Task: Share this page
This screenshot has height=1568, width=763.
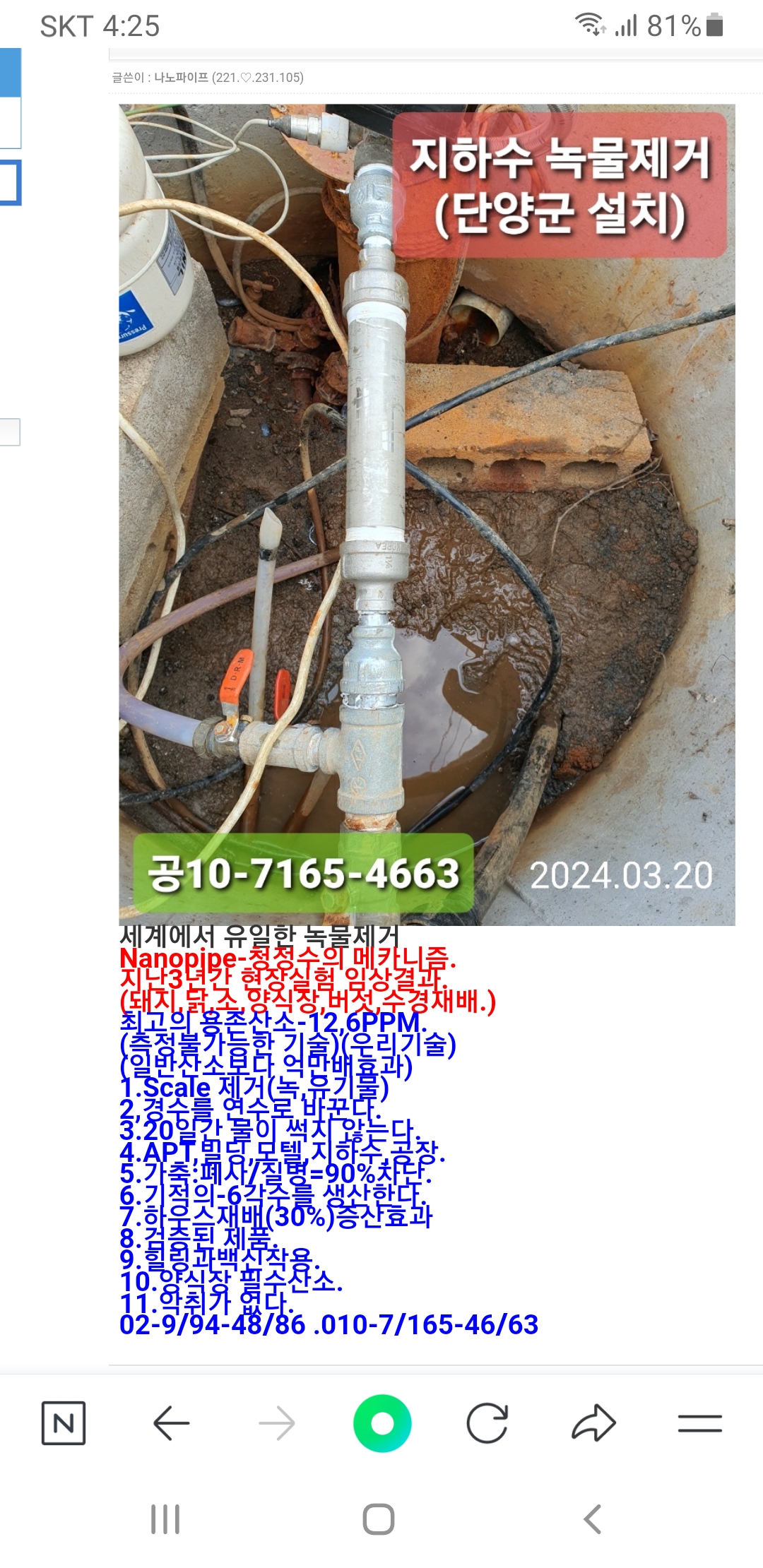Action: coord(593,1423)
